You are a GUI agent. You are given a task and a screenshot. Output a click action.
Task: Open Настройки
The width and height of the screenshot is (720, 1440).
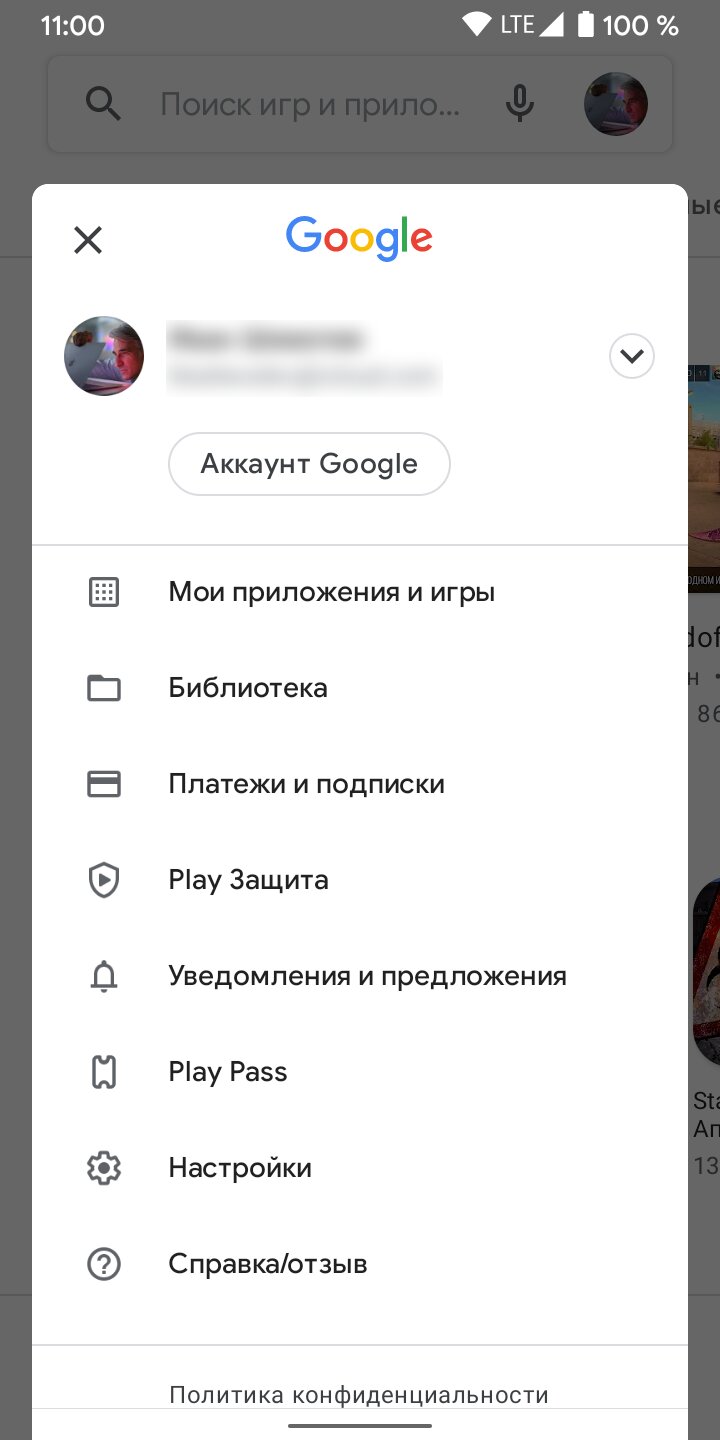pos(360,1168)
